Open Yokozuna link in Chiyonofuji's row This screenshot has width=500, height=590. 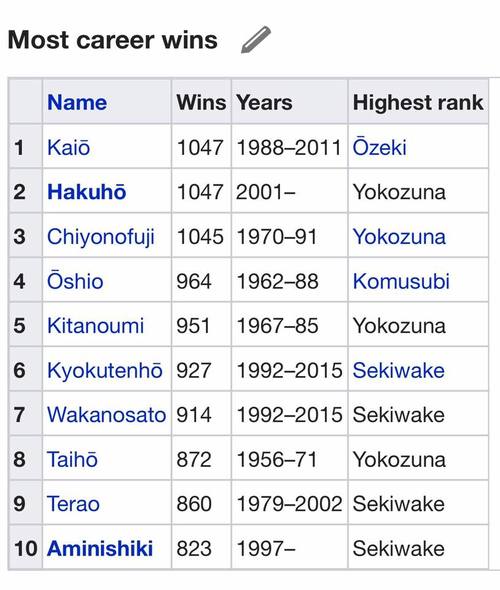399,237
